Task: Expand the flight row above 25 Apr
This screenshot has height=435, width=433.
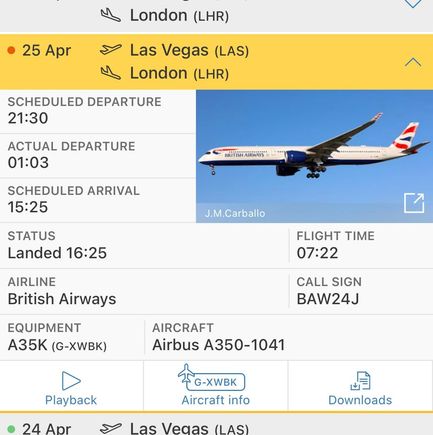Action: point(413,4)
